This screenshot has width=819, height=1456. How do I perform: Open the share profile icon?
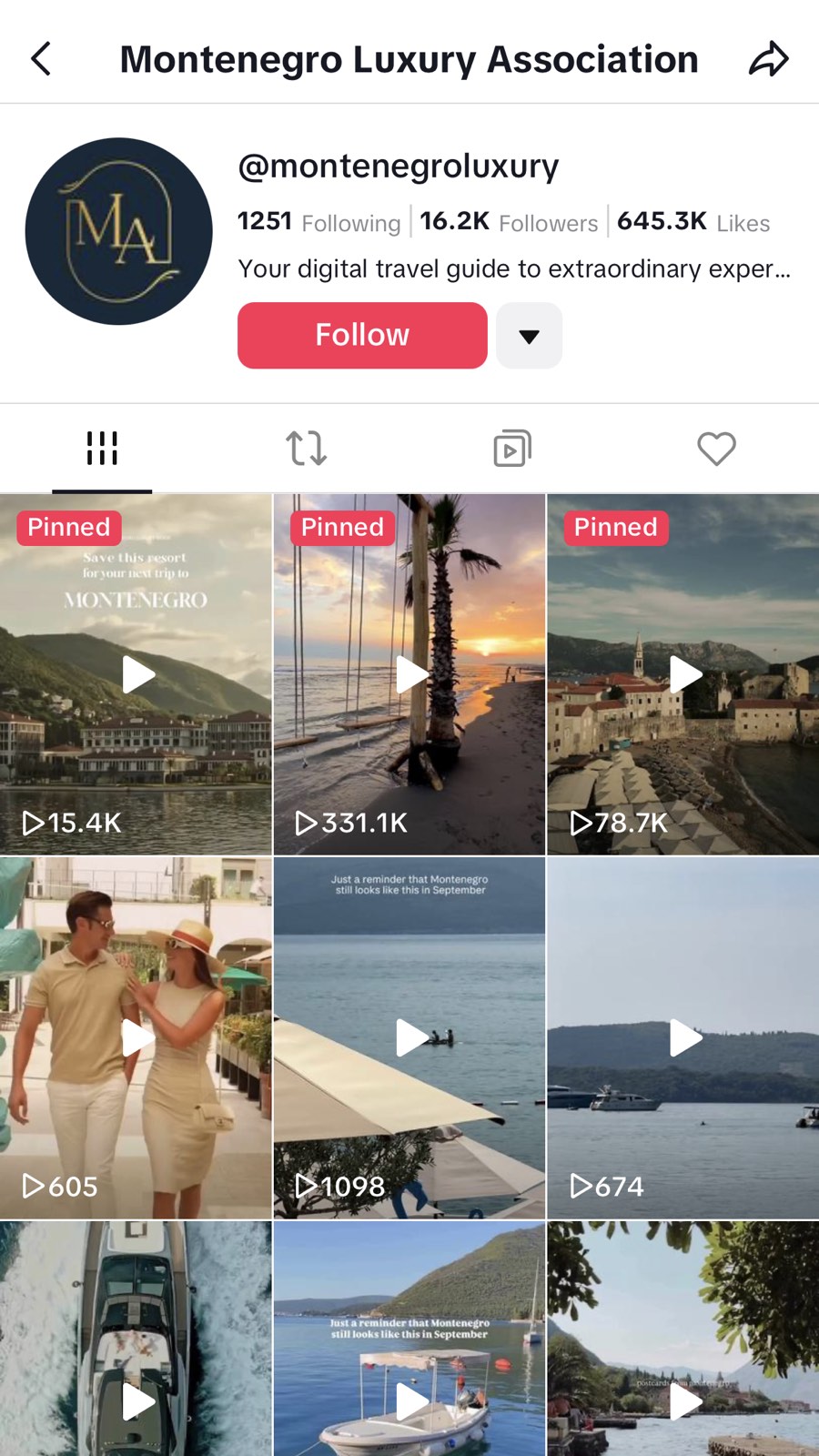pyautogui.click(x=769, y=58)
